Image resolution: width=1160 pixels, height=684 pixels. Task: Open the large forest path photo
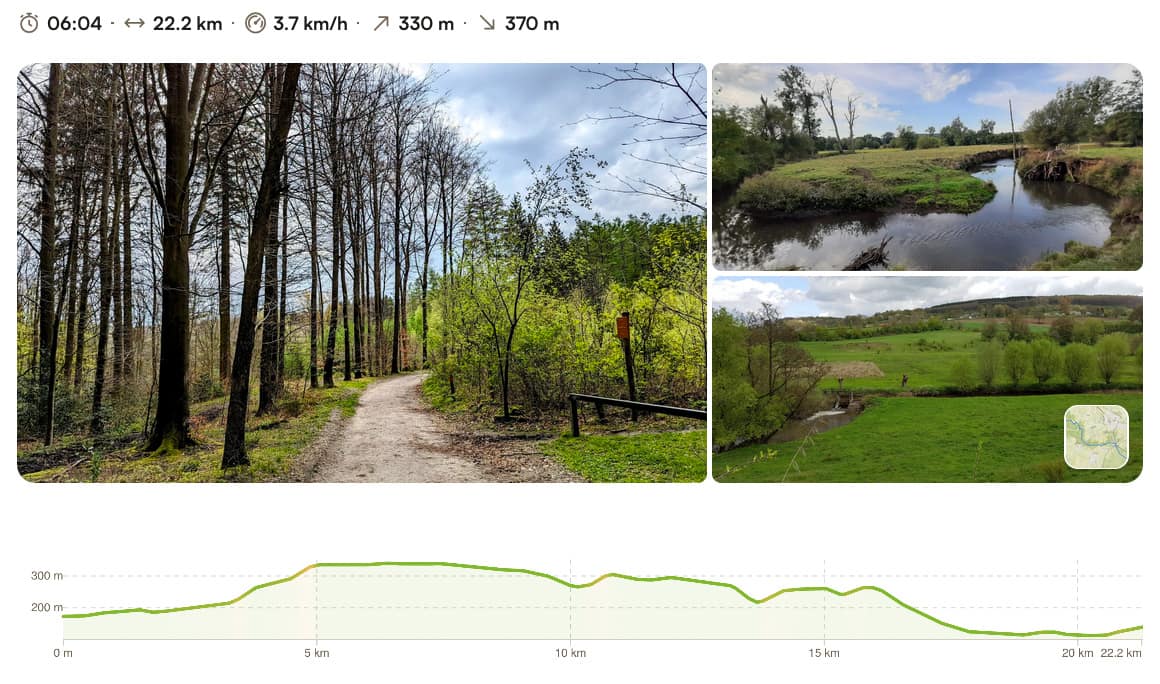362,272
